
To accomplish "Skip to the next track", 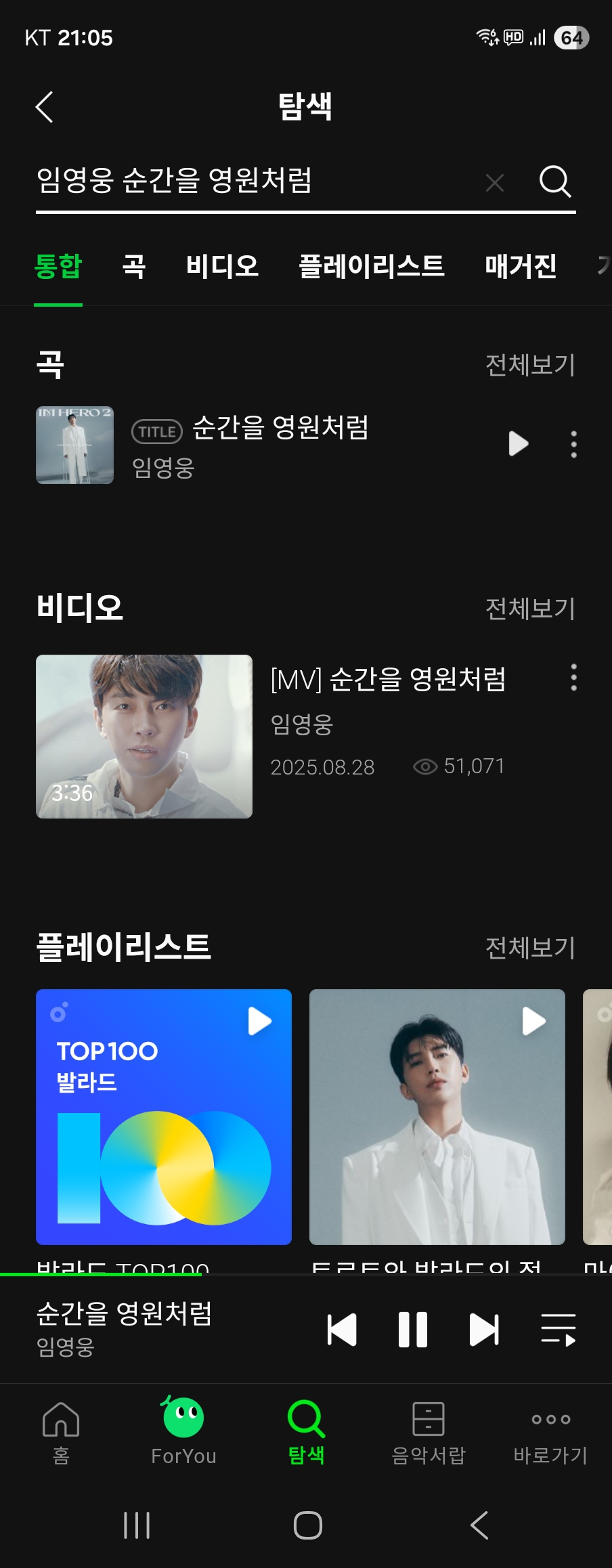I will pos(484,1330).
